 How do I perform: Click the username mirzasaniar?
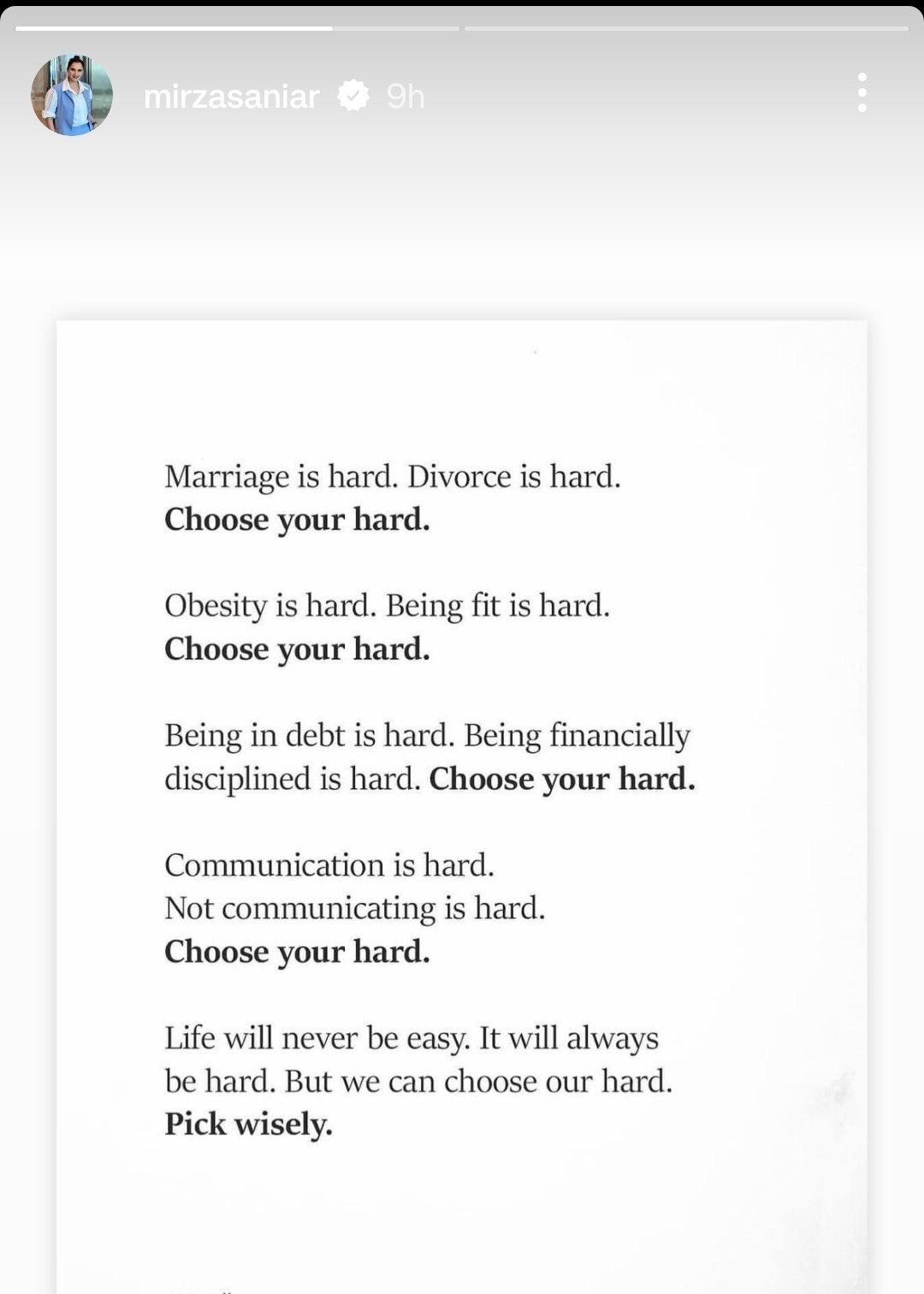pos(233,96)
